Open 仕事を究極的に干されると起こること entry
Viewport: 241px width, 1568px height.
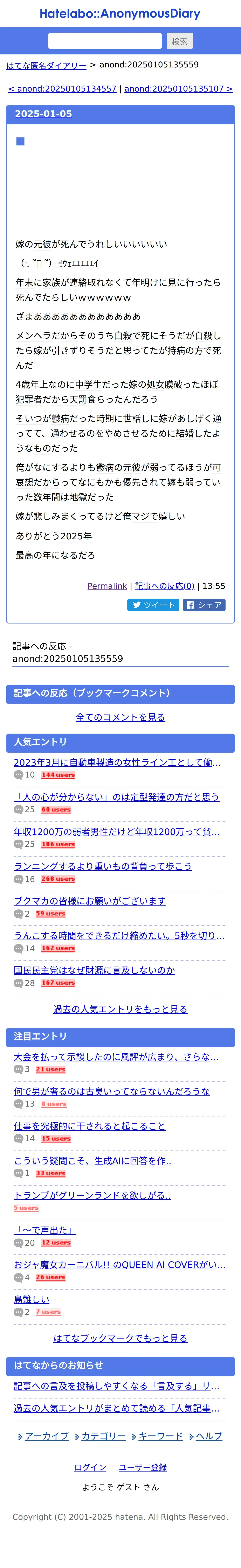point(89,1126)
